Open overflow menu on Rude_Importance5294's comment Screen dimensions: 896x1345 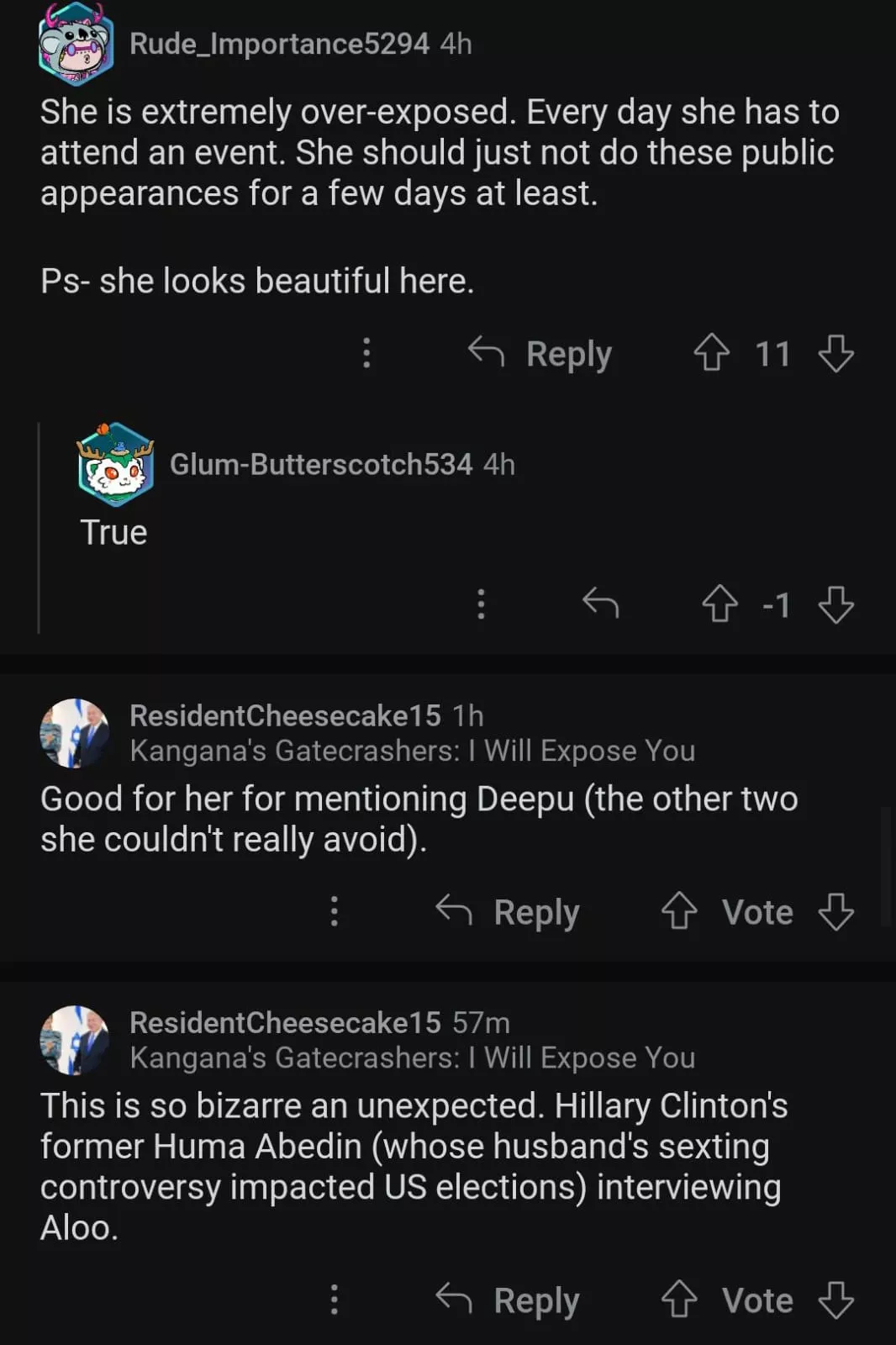[x=366, y=353]
